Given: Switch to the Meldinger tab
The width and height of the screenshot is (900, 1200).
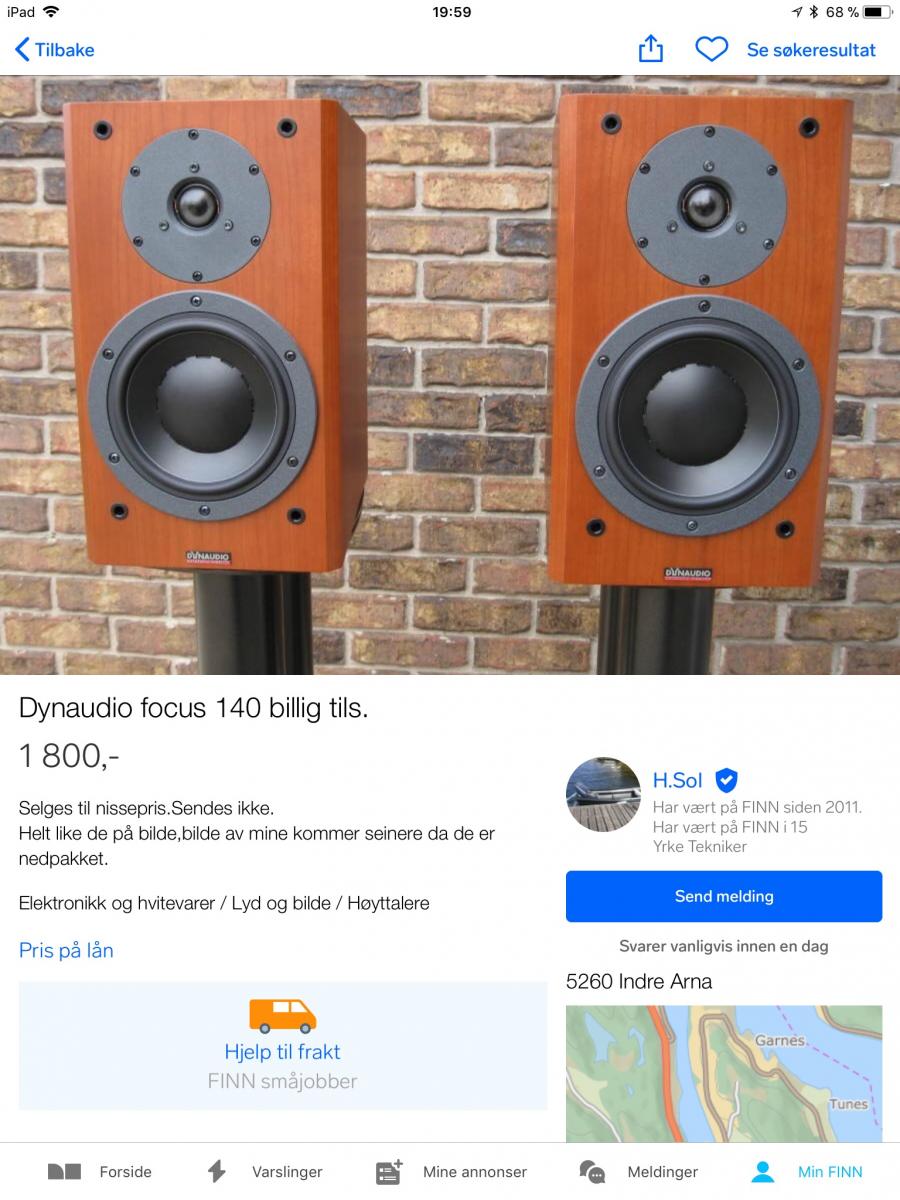Looking at the screenshot, I should pyautogui.click(x=638, y=1172).
